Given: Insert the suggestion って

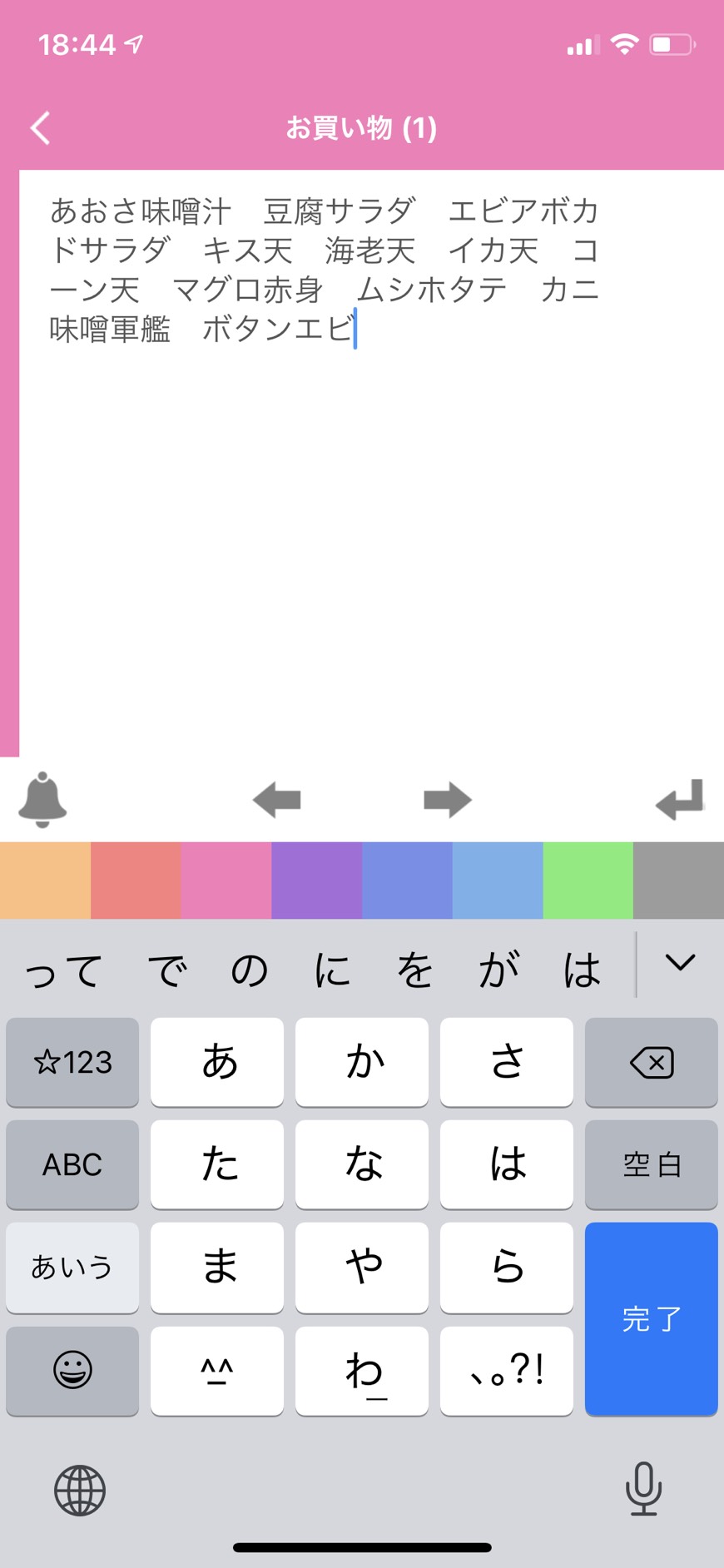Looking at the screenshot, I should (x=64, y=970).
